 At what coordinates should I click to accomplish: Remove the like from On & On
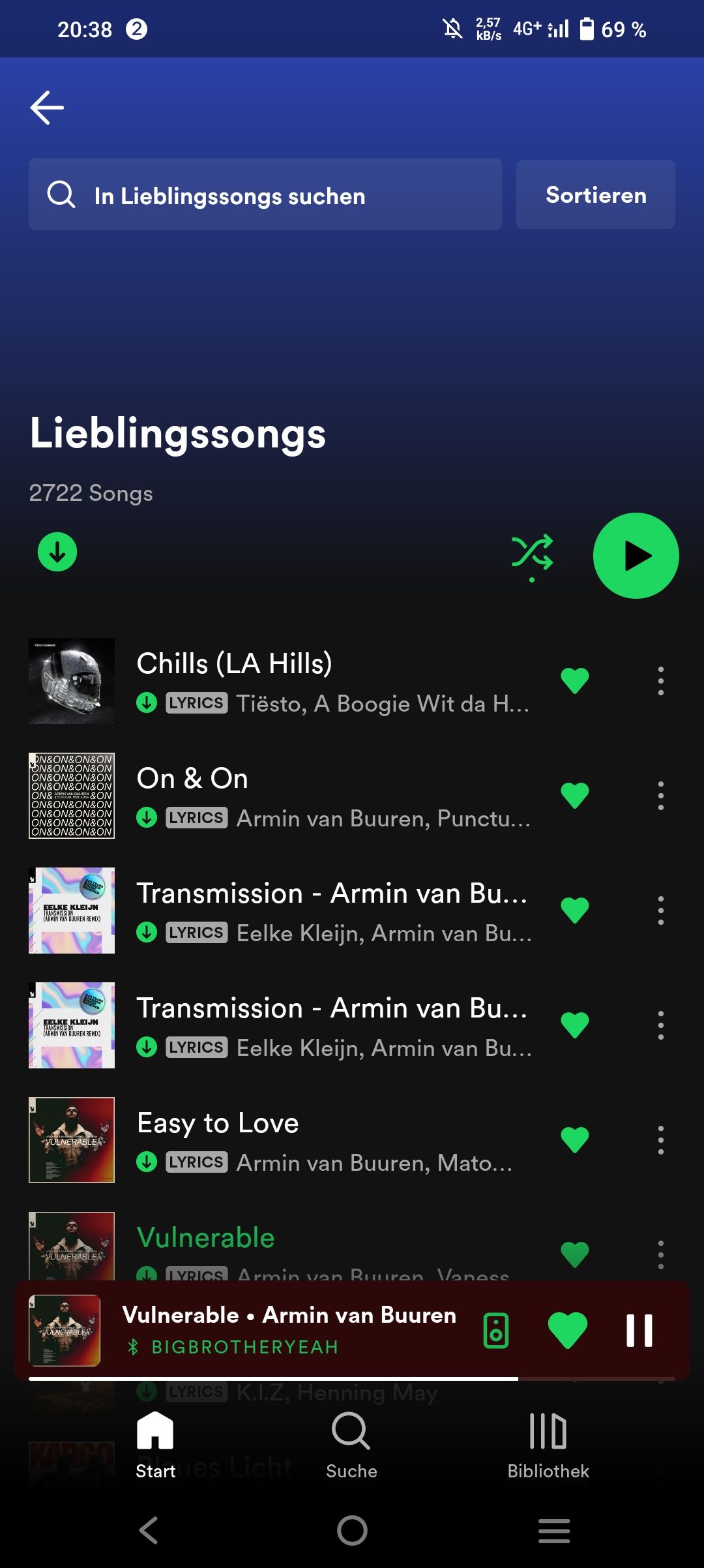(575, 796)
